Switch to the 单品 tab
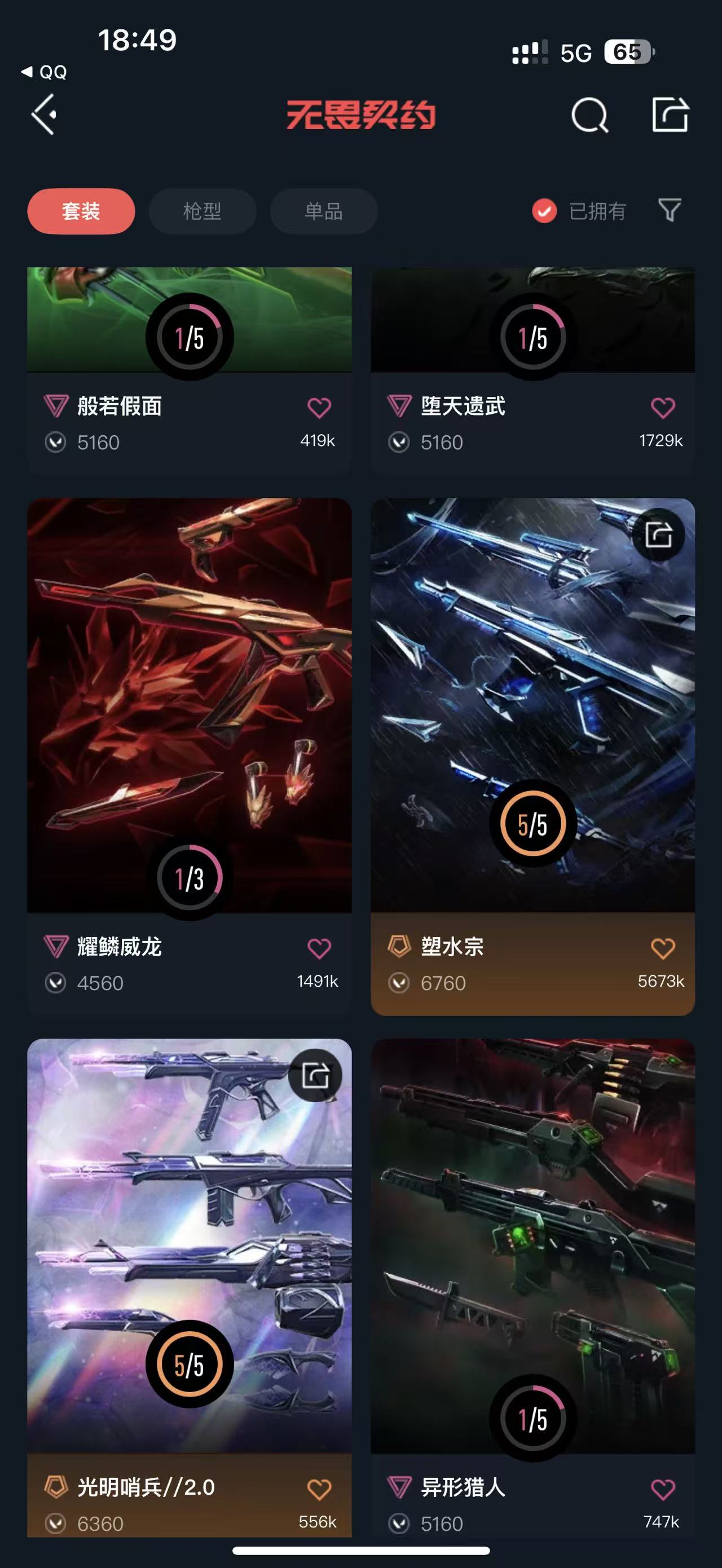 click(323, 211)
